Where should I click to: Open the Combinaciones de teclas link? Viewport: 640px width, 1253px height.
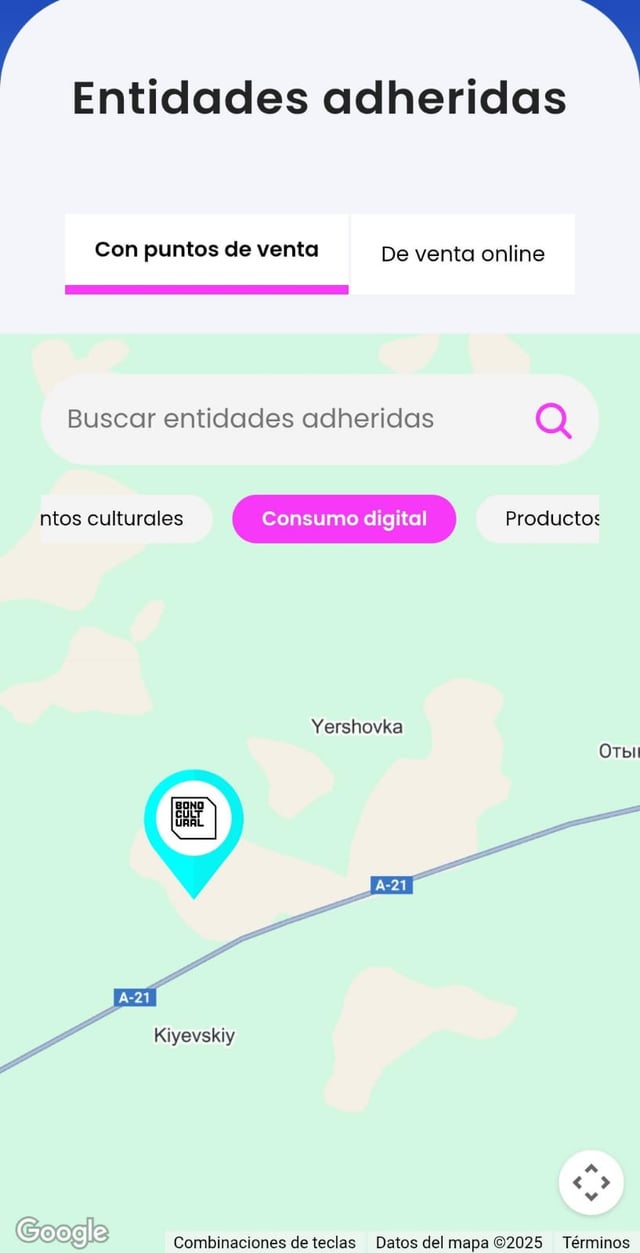pos(264,1242)
